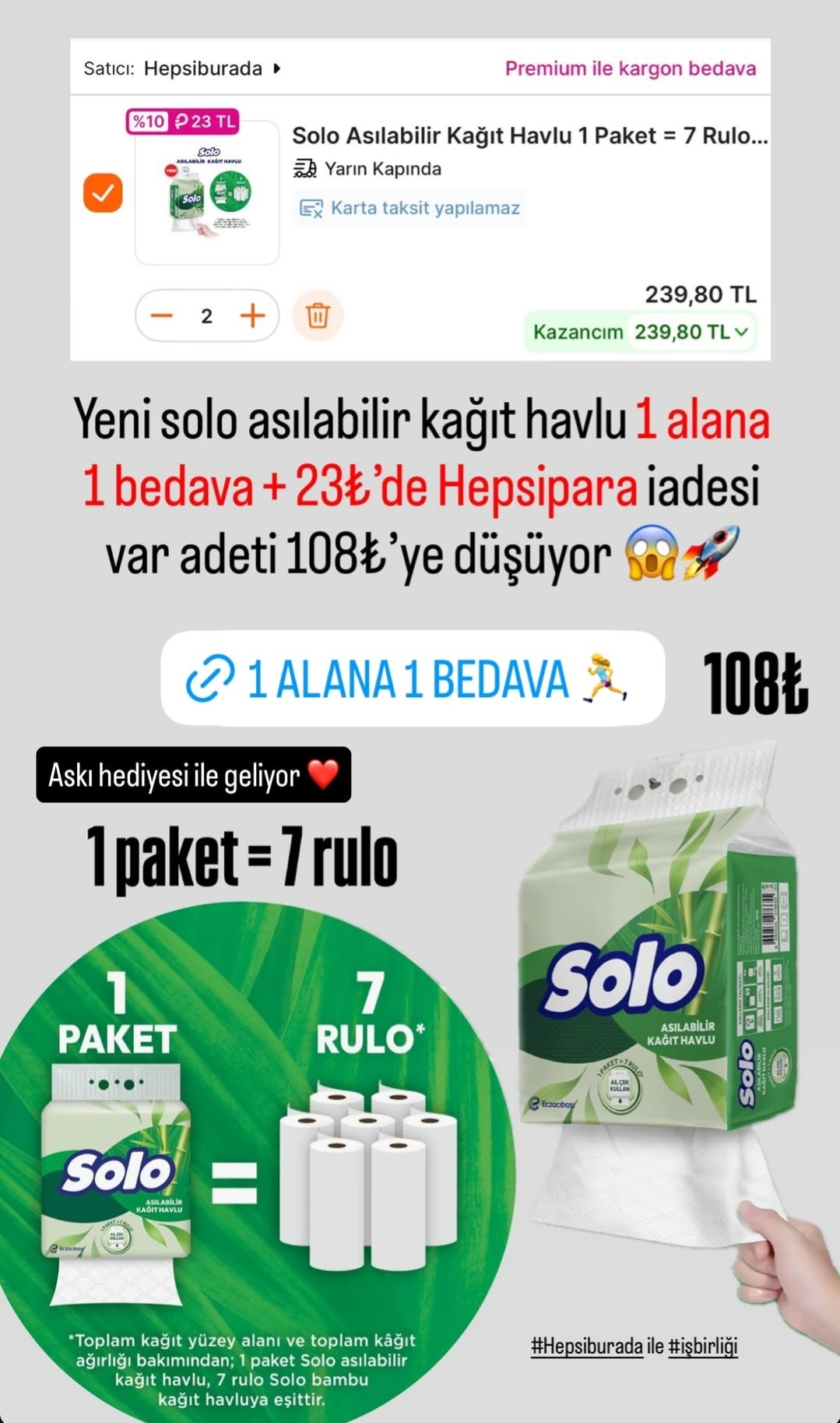
Task: Delete the cart item with the trash icon
Action: (316, 315)
